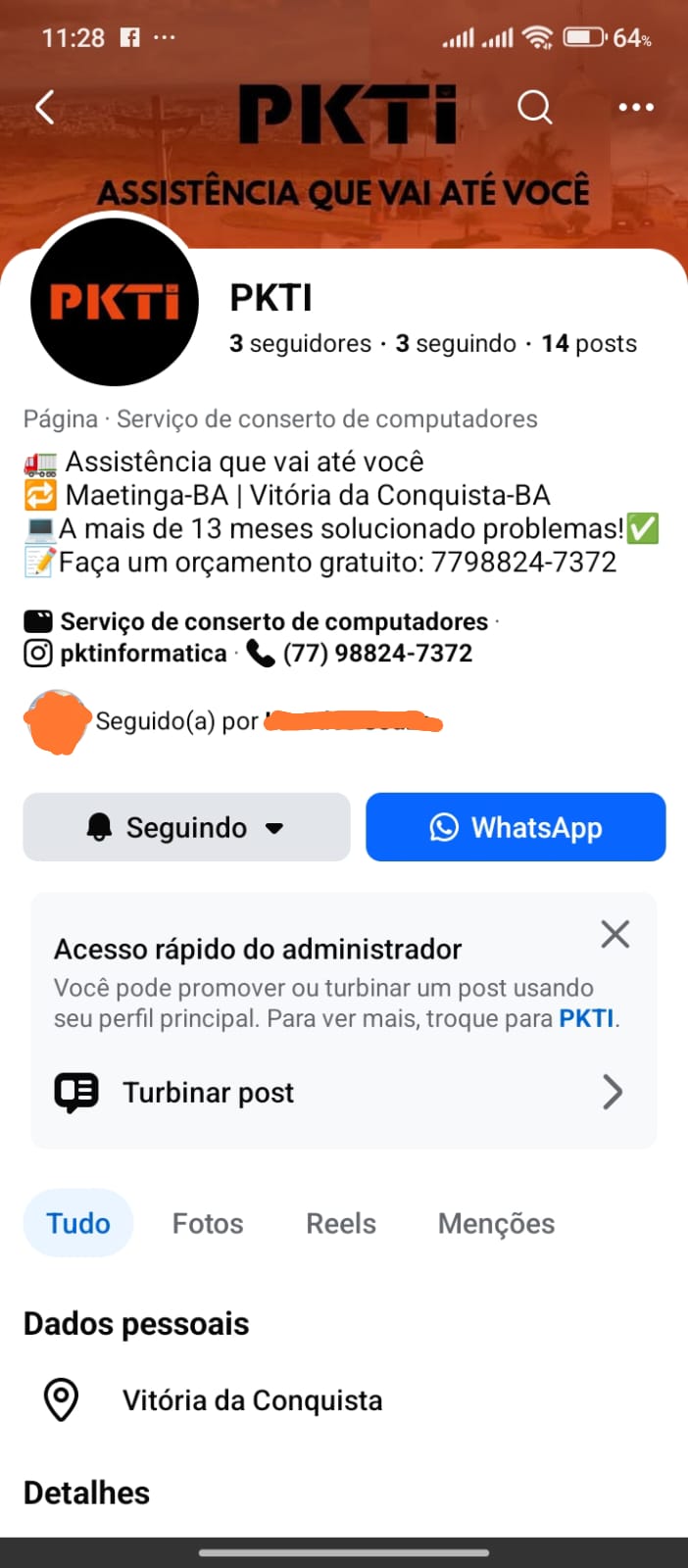Switch to the Fotos tab
The image size is (688, 1568).
coord(208,1223)
